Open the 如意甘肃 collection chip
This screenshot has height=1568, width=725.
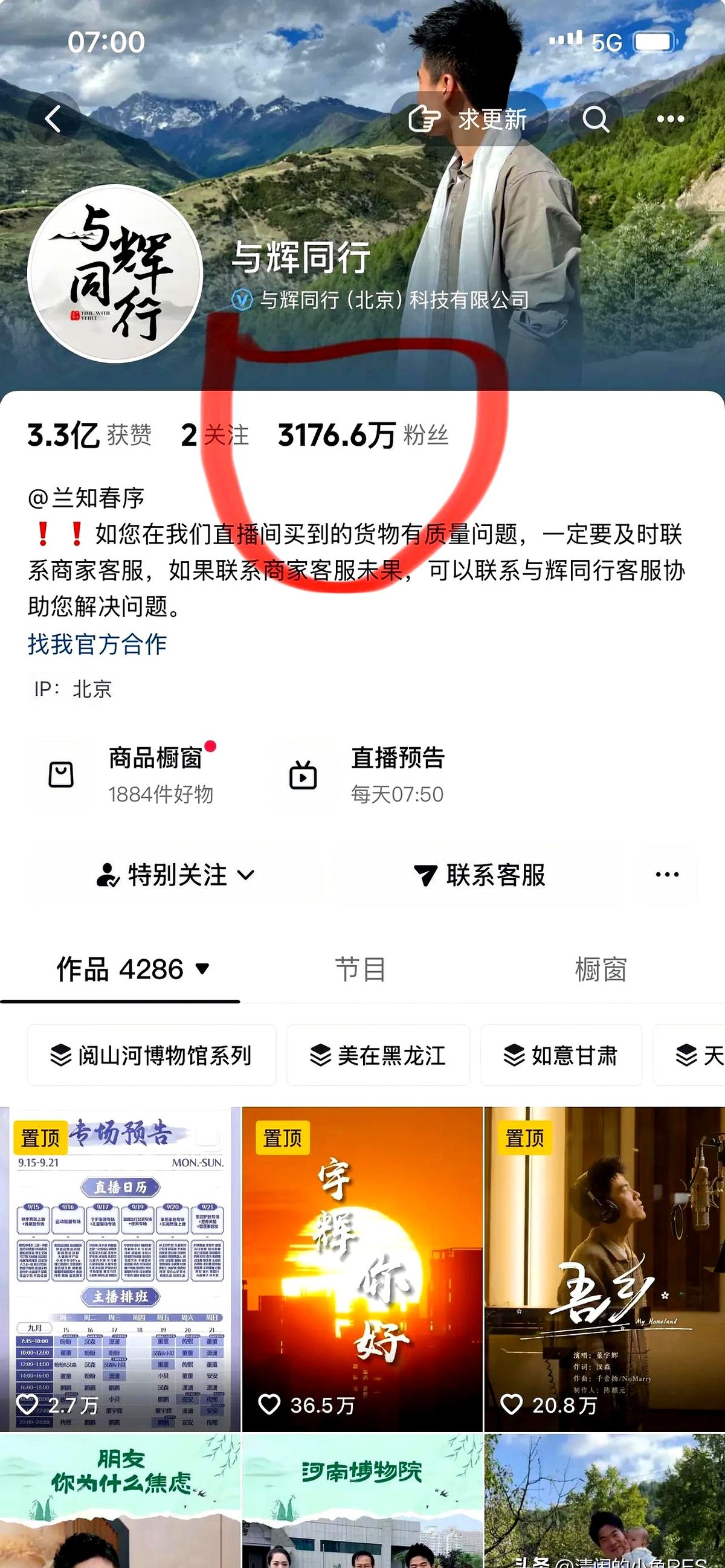tap(561, 1055)
